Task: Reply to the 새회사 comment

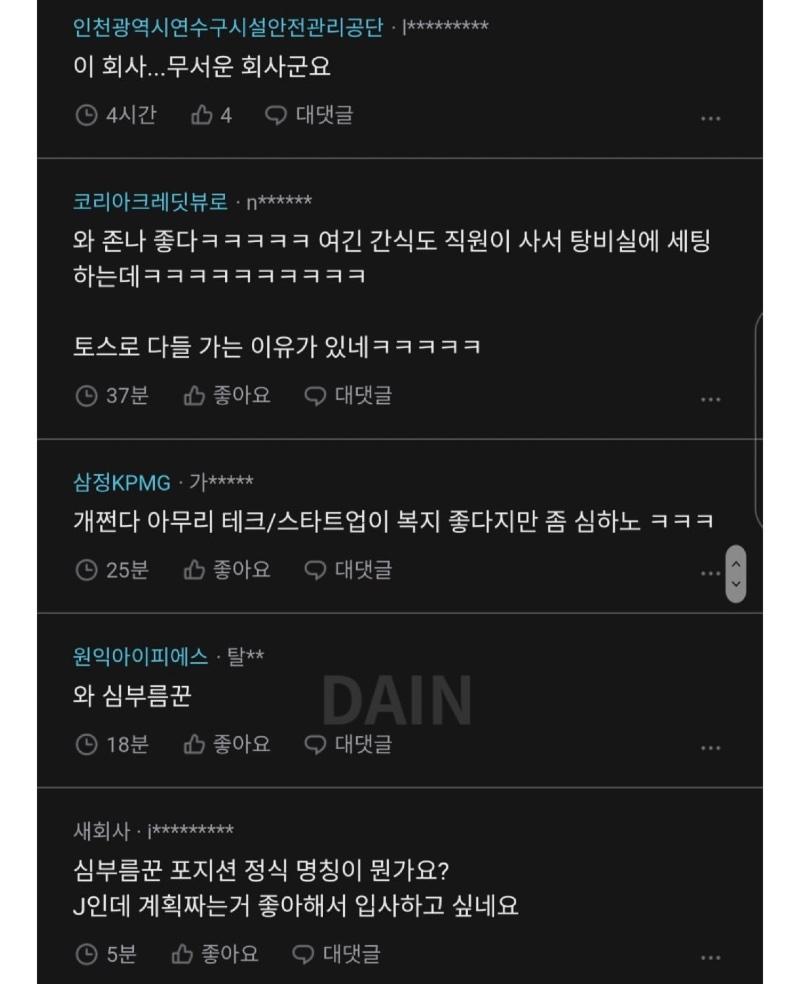Action: pos(335,954)
